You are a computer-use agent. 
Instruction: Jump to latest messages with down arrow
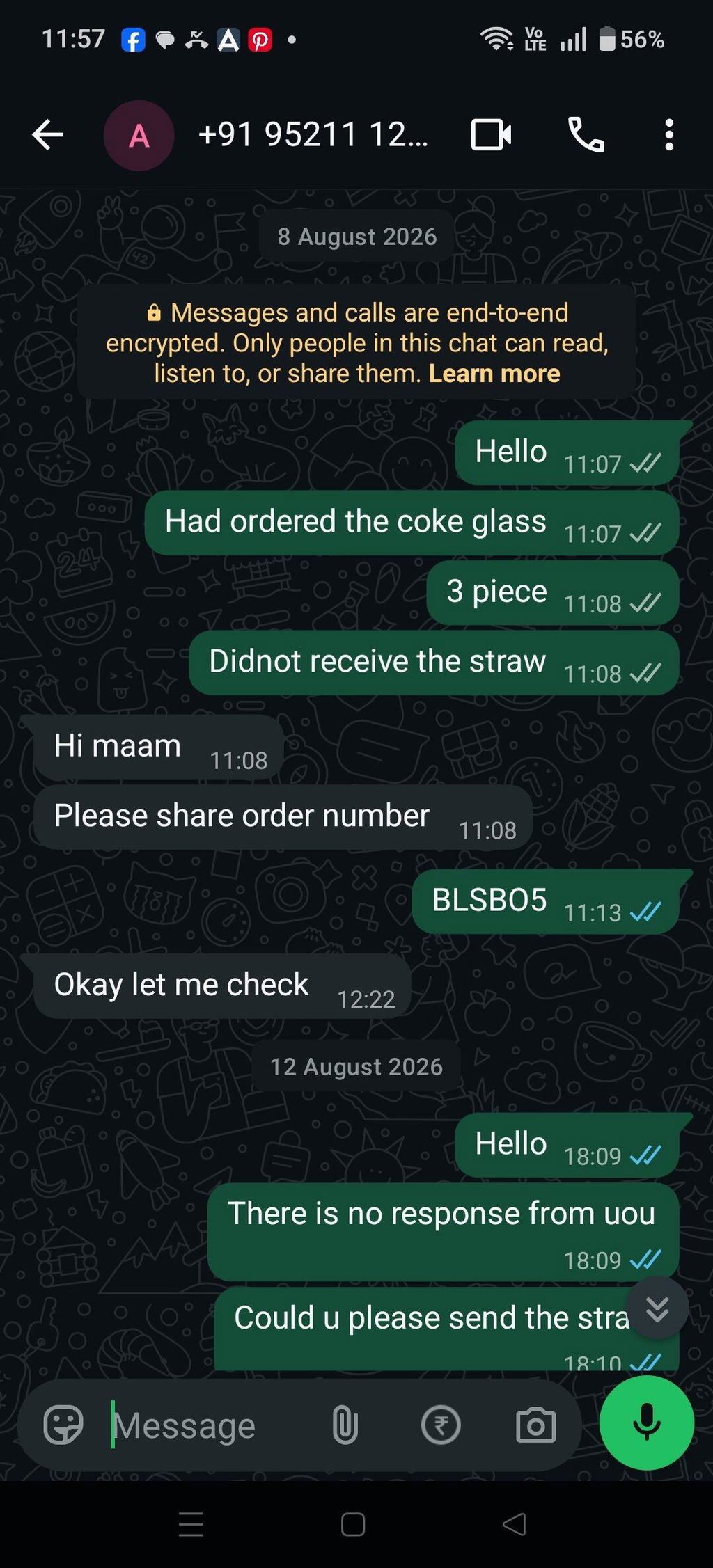(x=657, y=1308)
